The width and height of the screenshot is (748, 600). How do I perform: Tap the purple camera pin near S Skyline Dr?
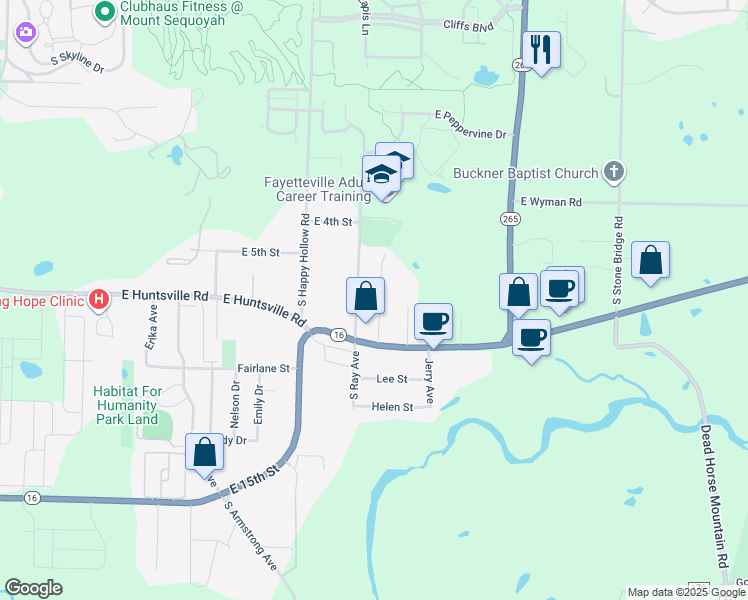(25, 33)
